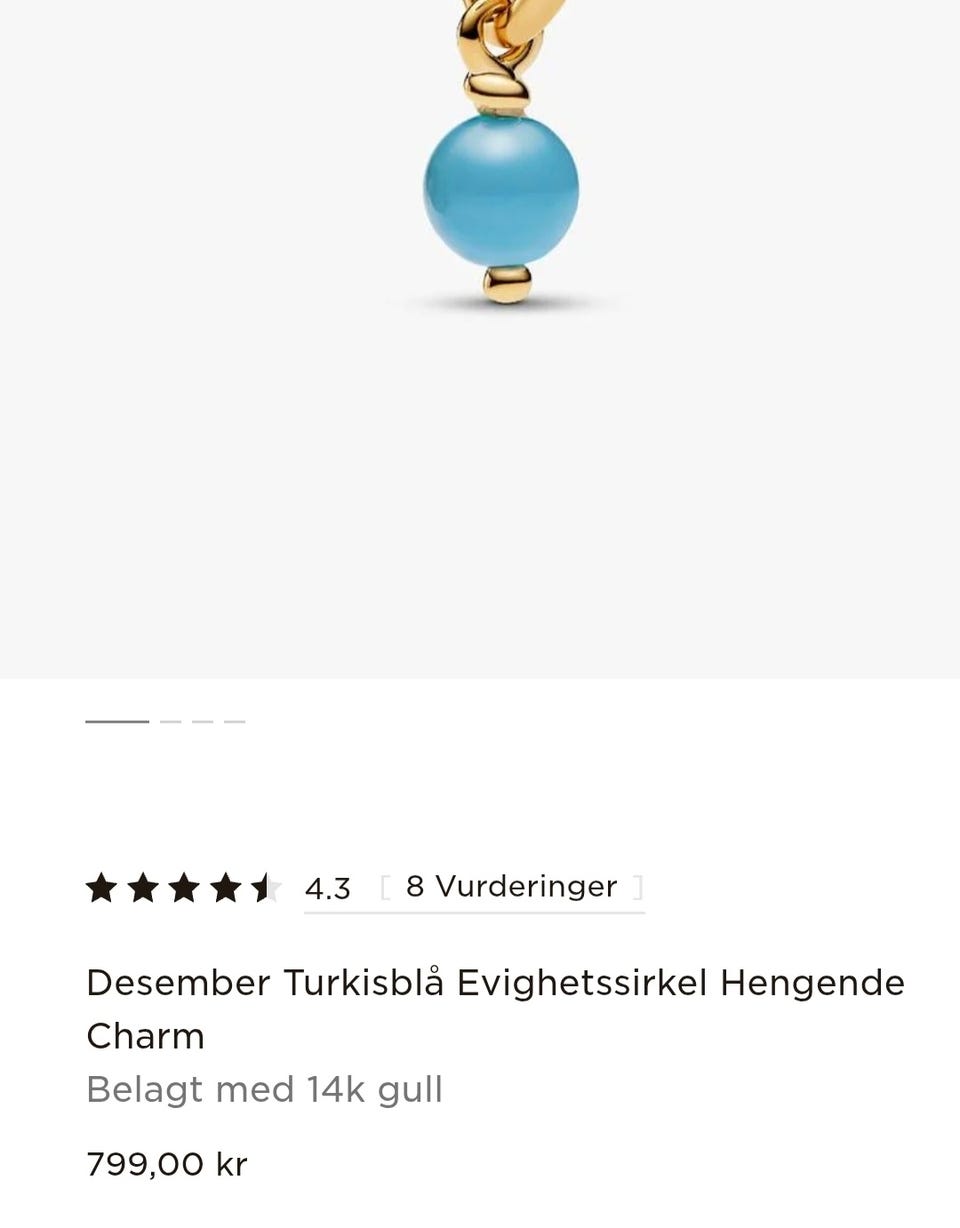This screenshot has height=1228, width=960.
Task: Select the fourth image indicator dash
Action: (234, 719)
